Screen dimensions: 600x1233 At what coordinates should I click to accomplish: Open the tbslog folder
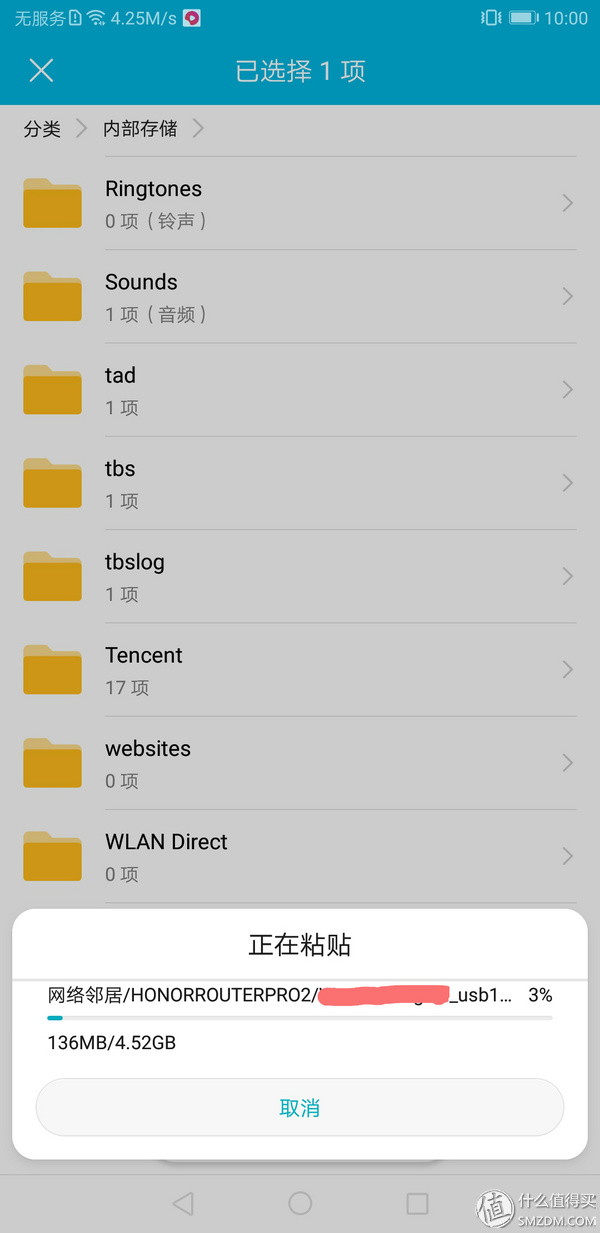300,576
